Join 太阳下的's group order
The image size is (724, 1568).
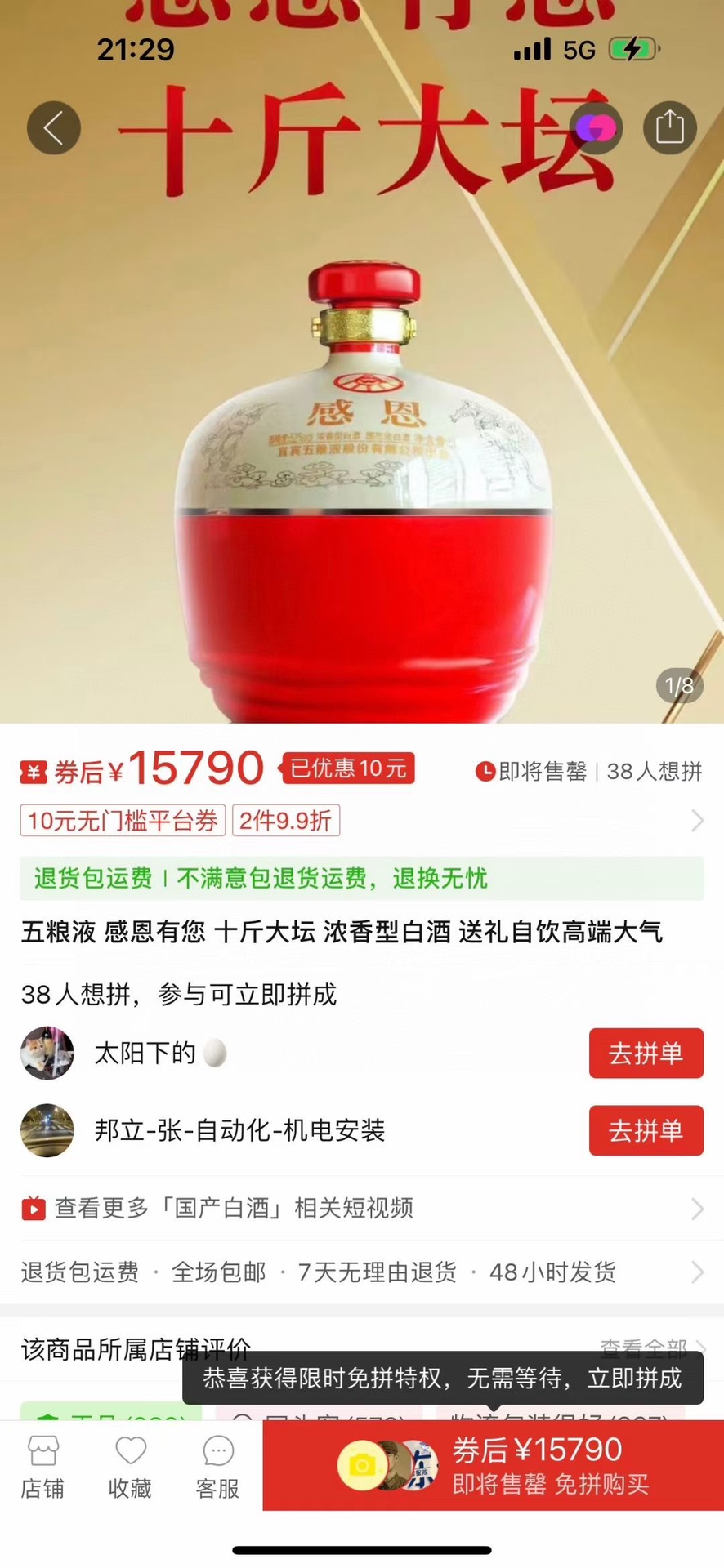pos(646,1053)
